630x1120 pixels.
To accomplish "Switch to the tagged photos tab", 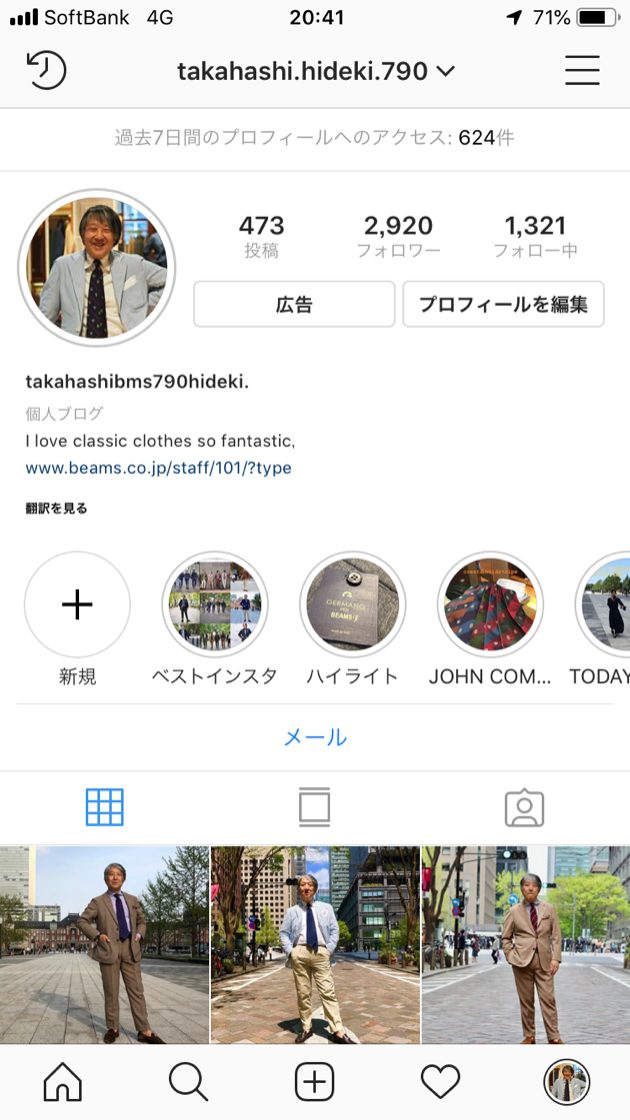I will pyautogui.click(x=524, y=807).
